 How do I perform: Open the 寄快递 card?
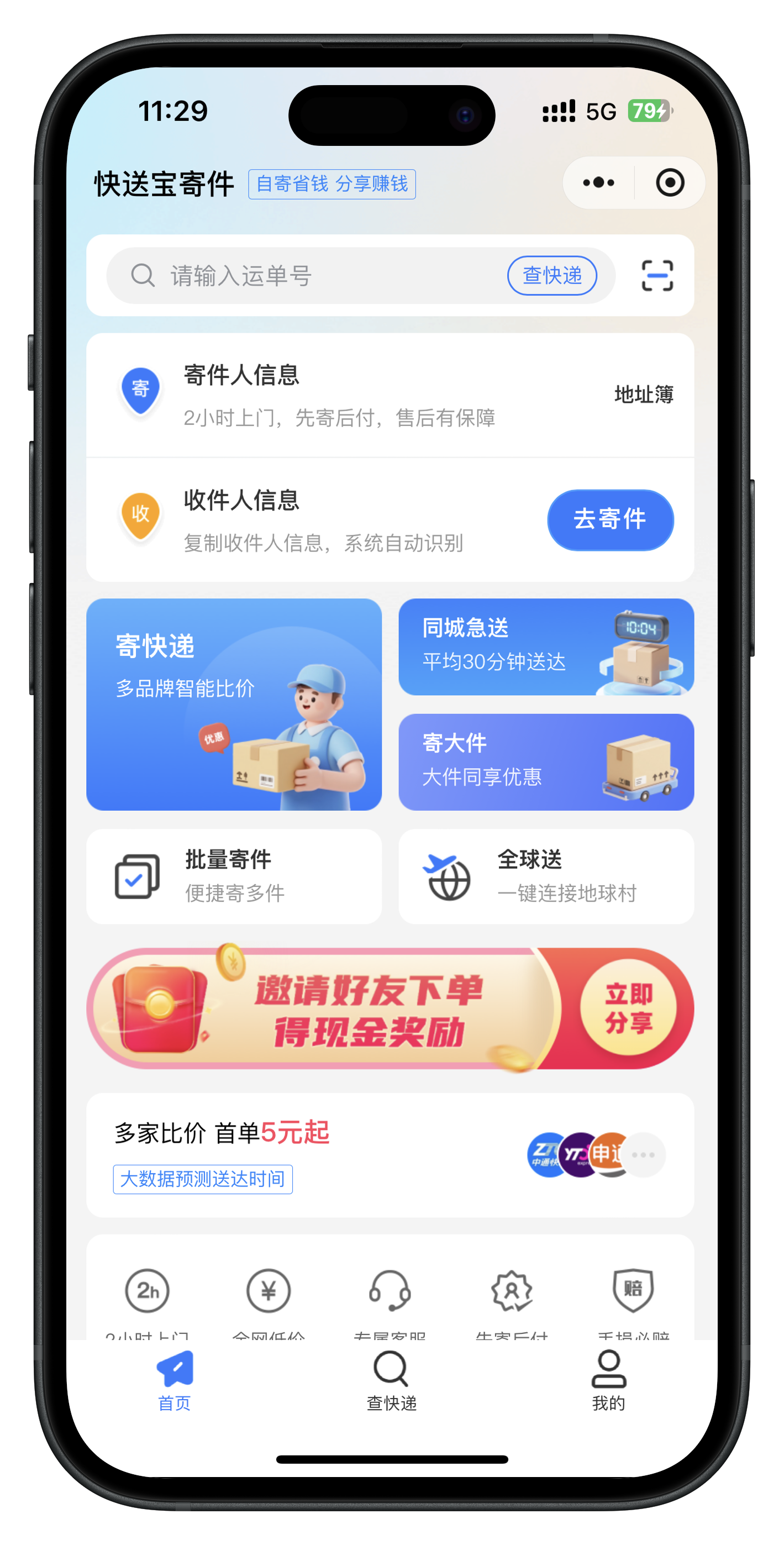click(x=233, y=704)
